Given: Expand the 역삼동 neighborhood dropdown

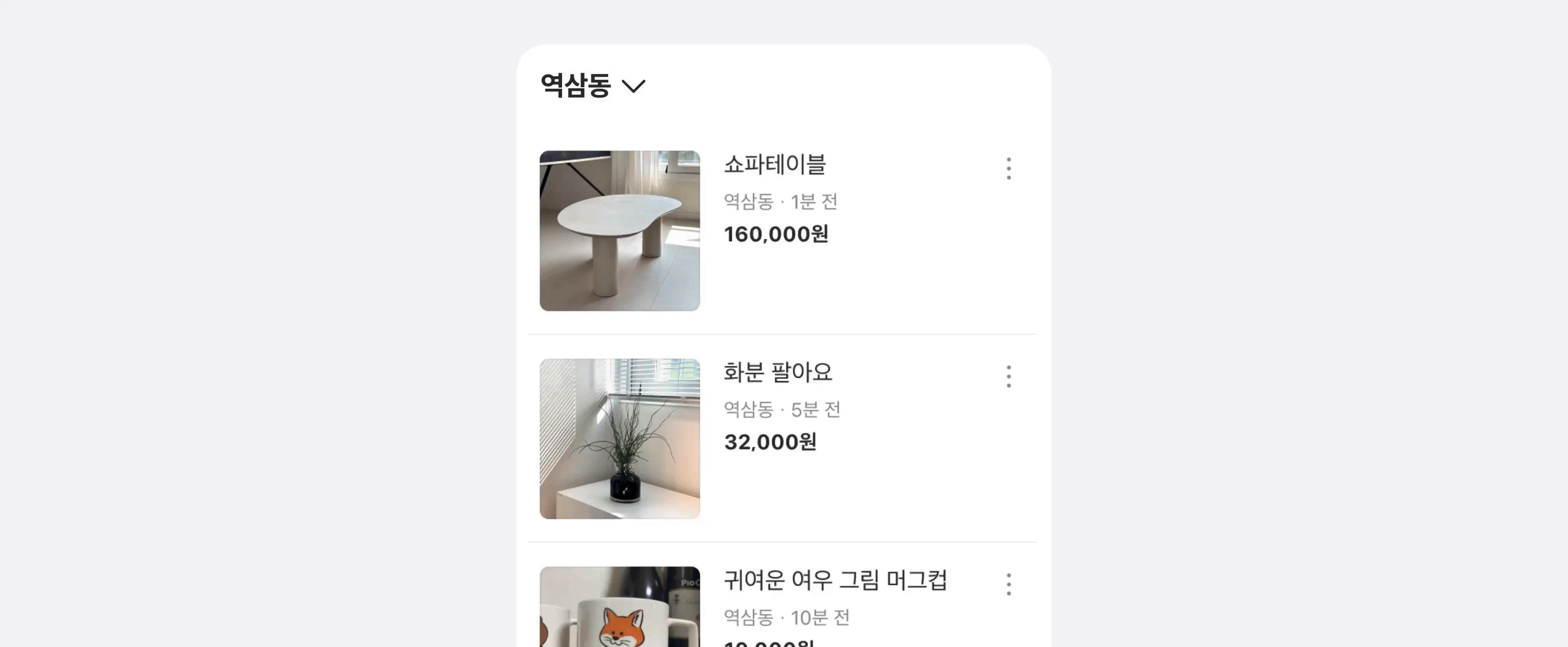Looking at the screenshot, I should (x=592, y=85).
